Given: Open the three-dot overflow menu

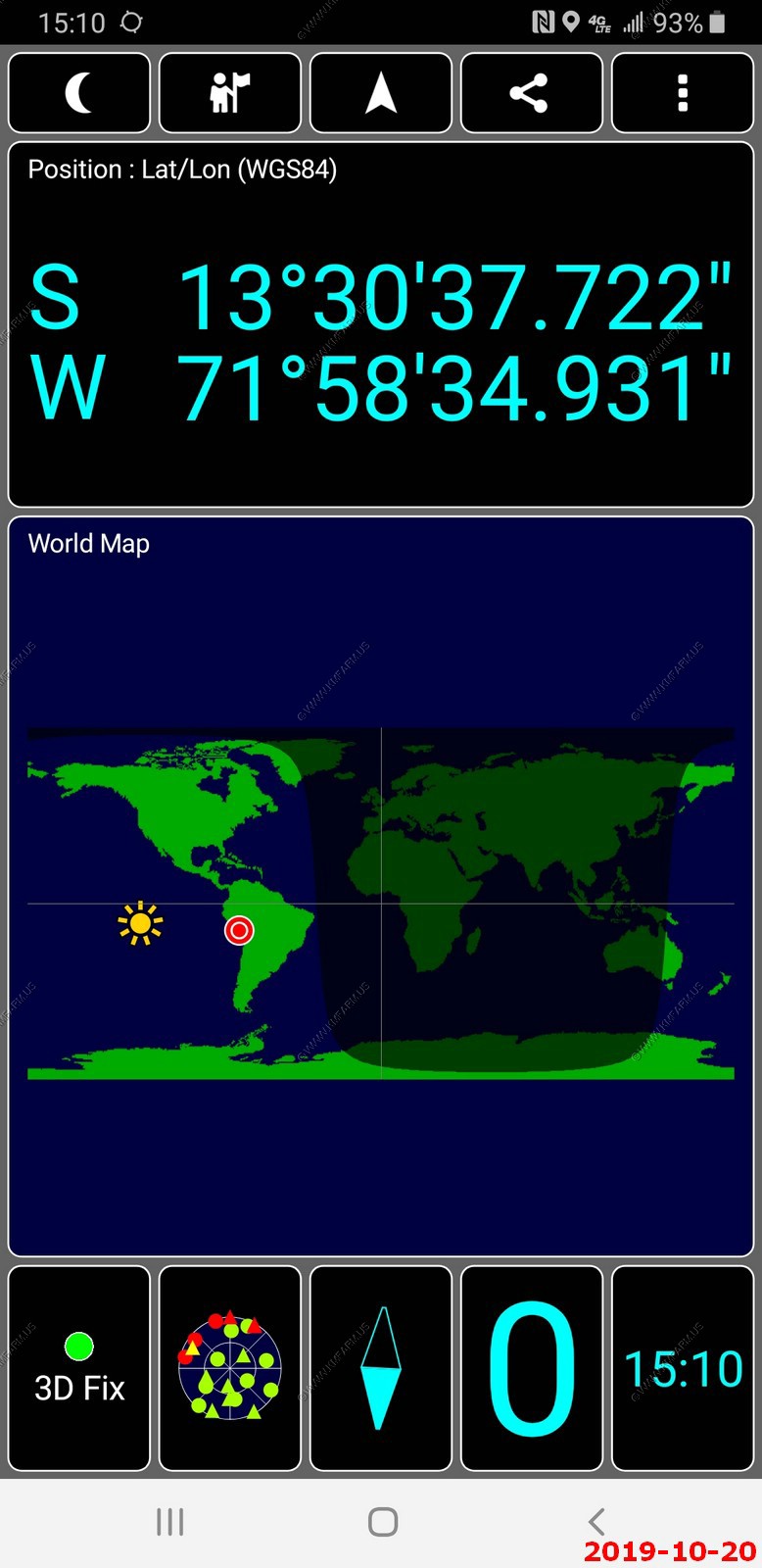Looking at the screenshot, I should [683, 93].
